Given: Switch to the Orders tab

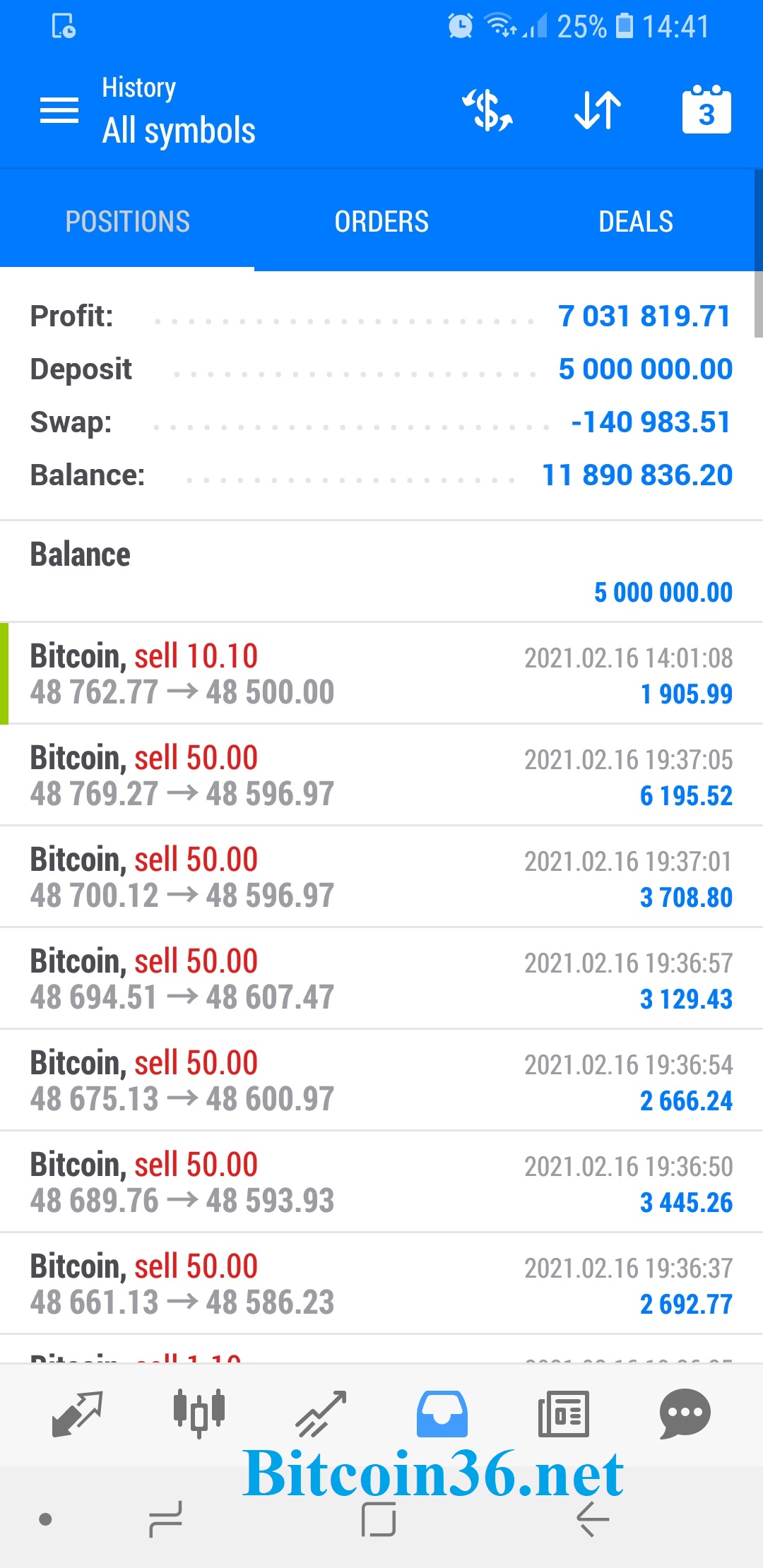Looking at the screenshot, I should point(381,221).
